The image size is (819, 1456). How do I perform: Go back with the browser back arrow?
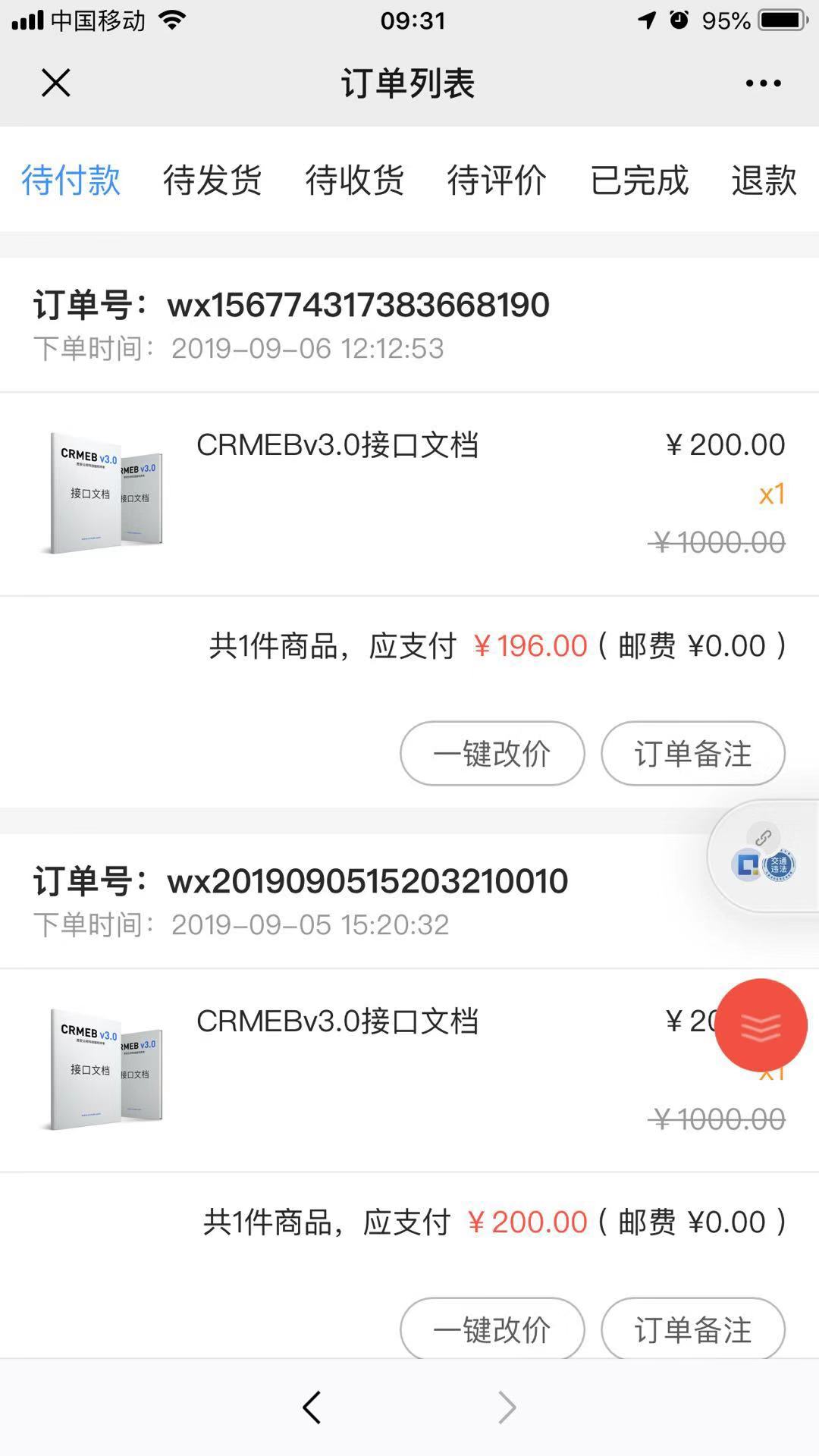pos(312,1407)
